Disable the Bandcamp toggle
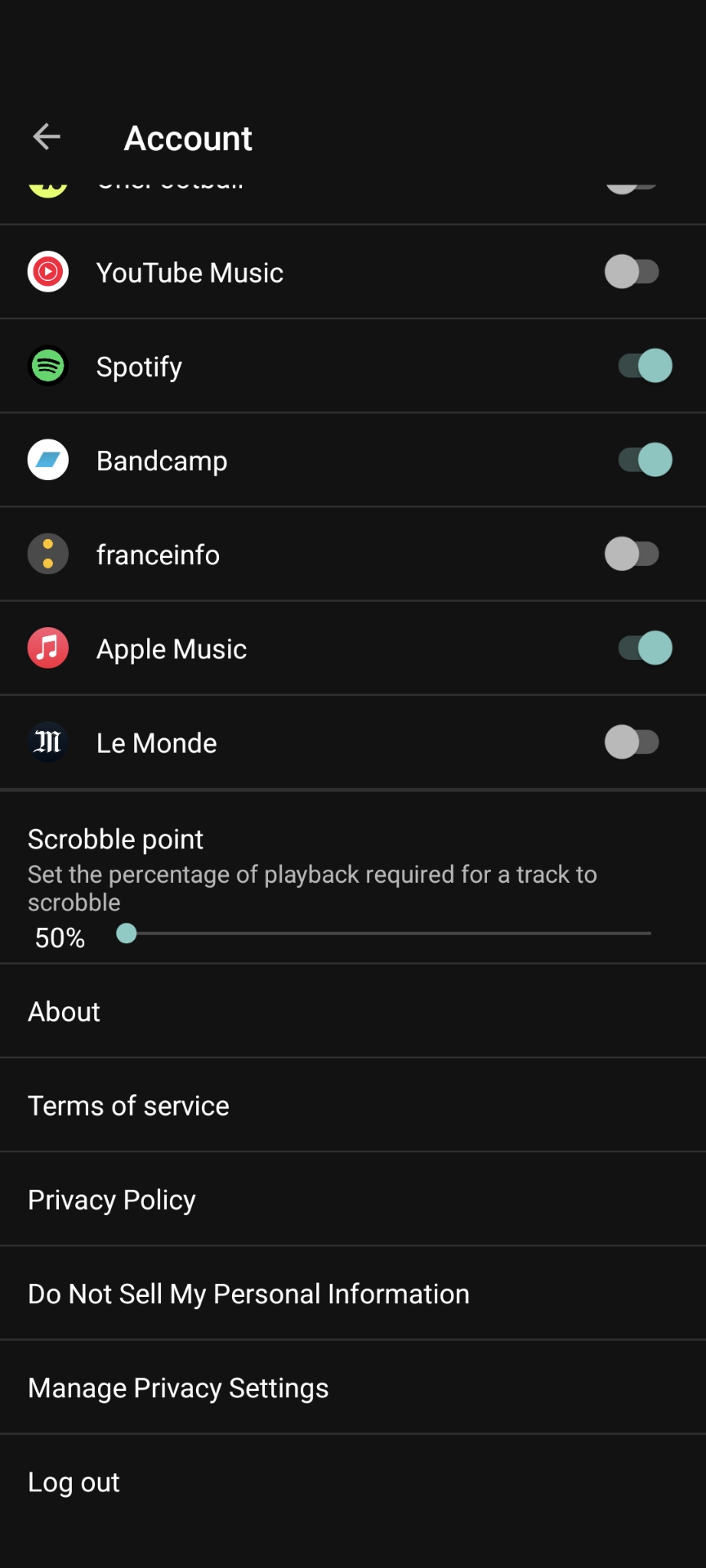 click(645, 460)
